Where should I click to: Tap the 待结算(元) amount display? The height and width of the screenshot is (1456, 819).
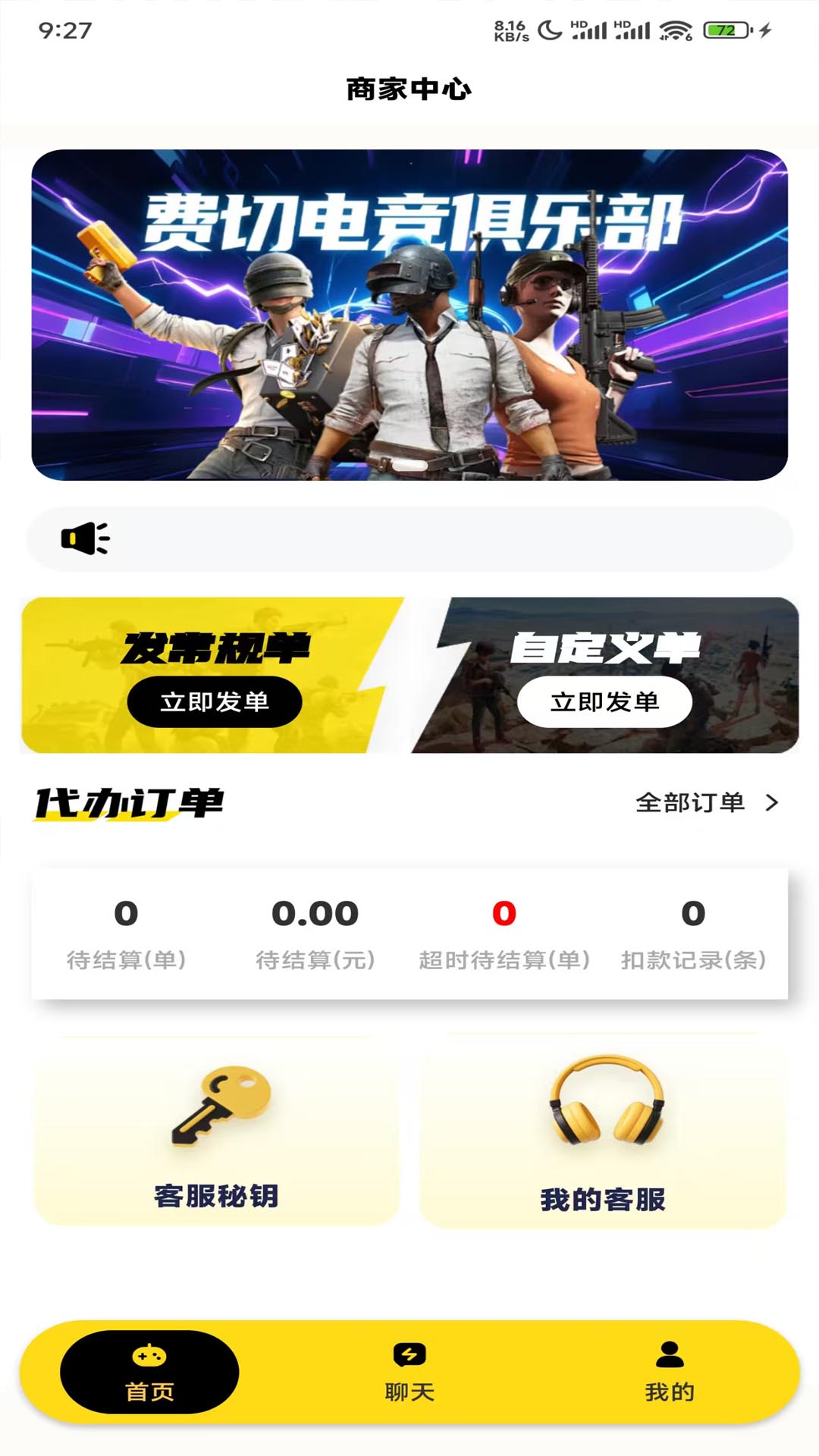(315, 913)
